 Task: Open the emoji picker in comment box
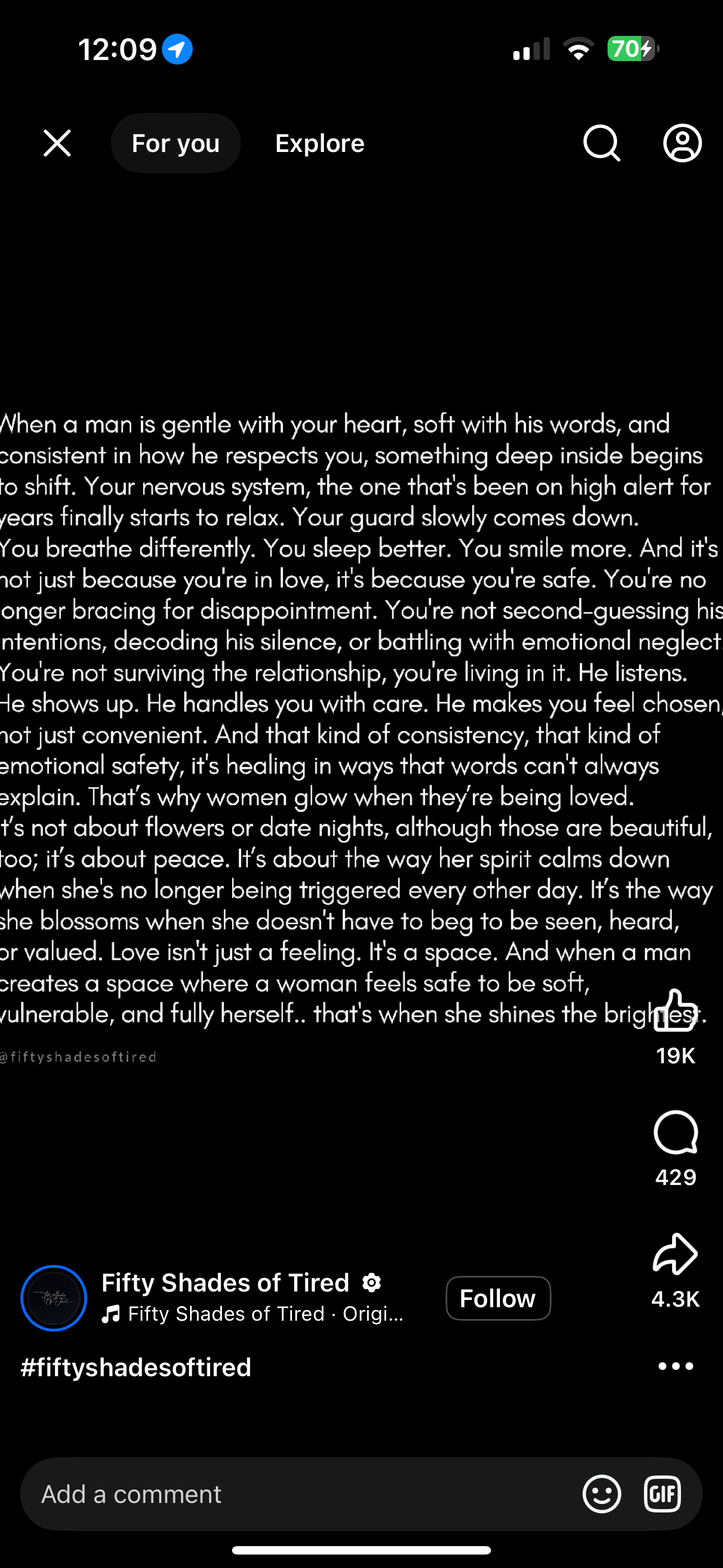click(x=601, y=1494)
